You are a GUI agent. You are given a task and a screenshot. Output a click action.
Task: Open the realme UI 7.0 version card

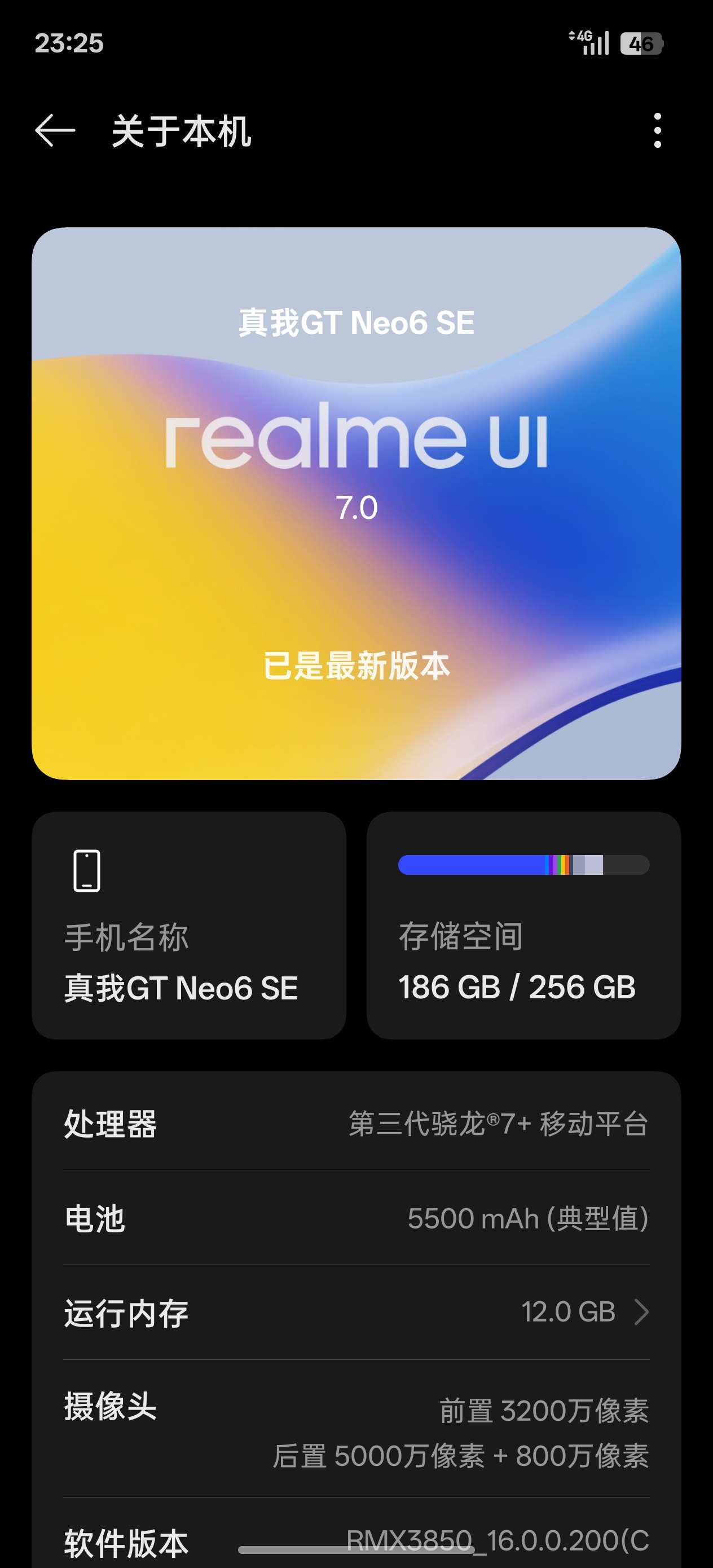(356, 503)
